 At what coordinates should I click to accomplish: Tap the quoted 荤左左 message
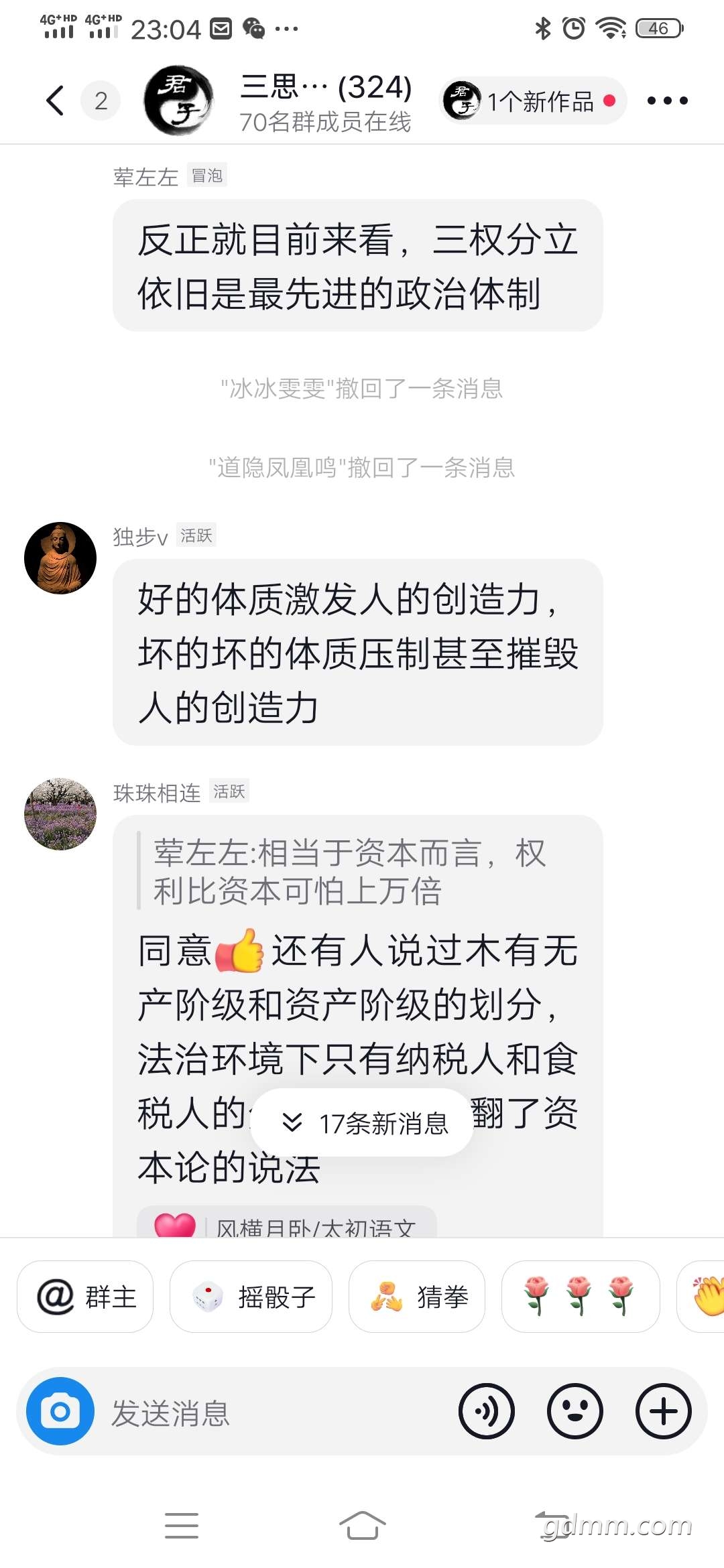[x=349, y=872]
